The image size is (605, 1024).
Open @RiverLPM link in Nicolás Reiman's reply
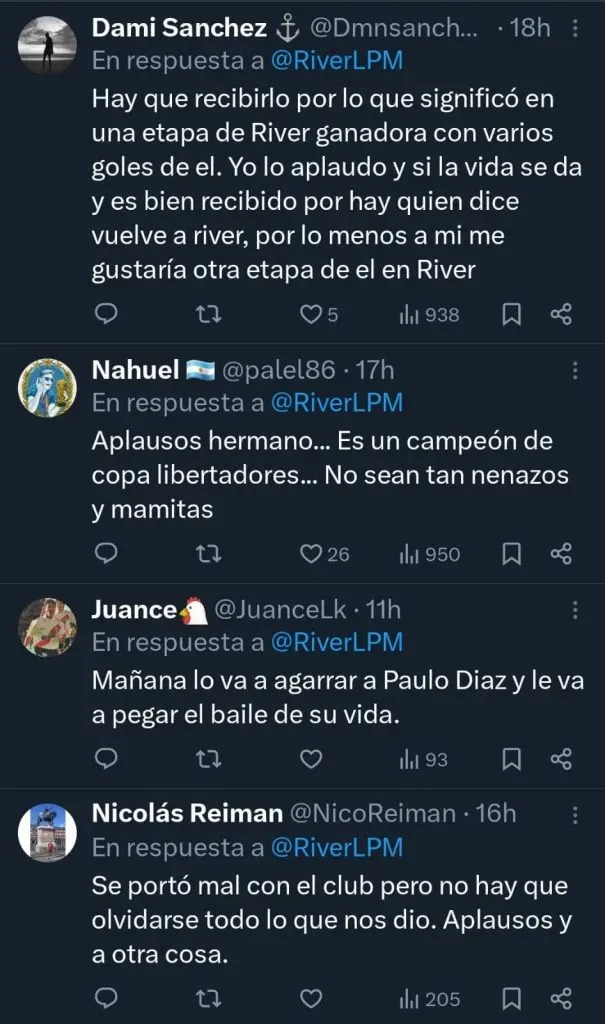[x=339, y=848]
